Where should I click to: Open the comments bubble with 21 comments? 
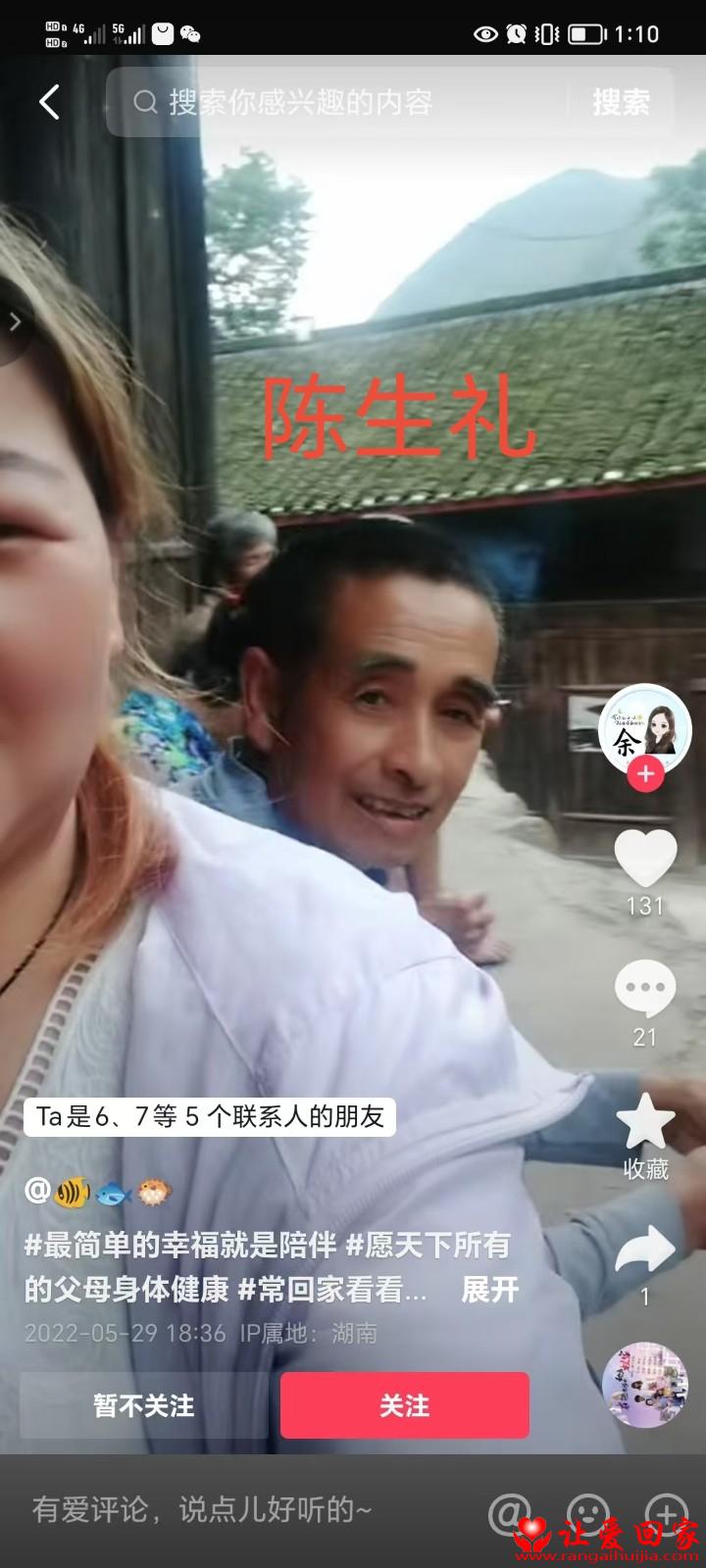coord(645,990)
